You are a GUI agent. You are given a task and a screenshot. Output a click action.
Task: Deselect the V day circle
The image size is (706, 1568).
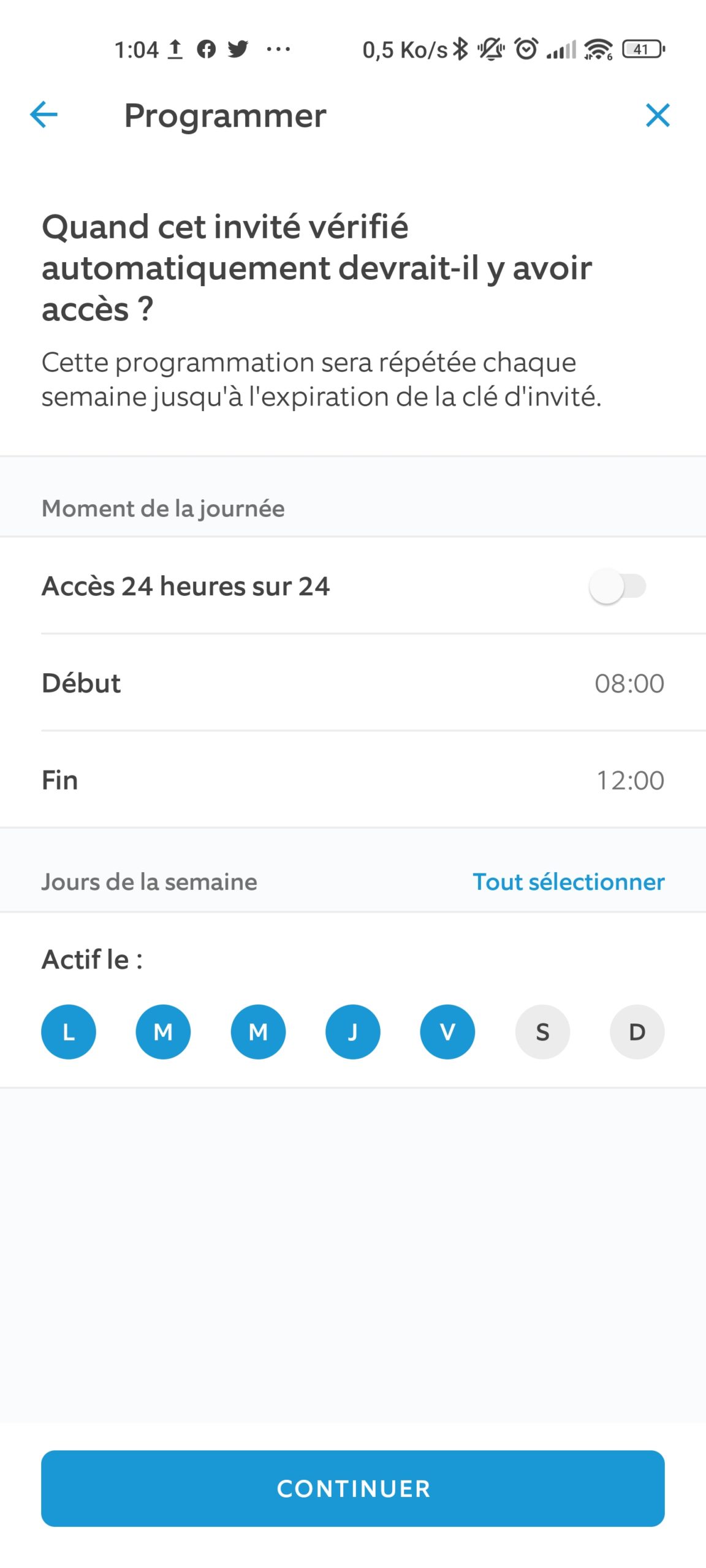tap(447, 1032)
